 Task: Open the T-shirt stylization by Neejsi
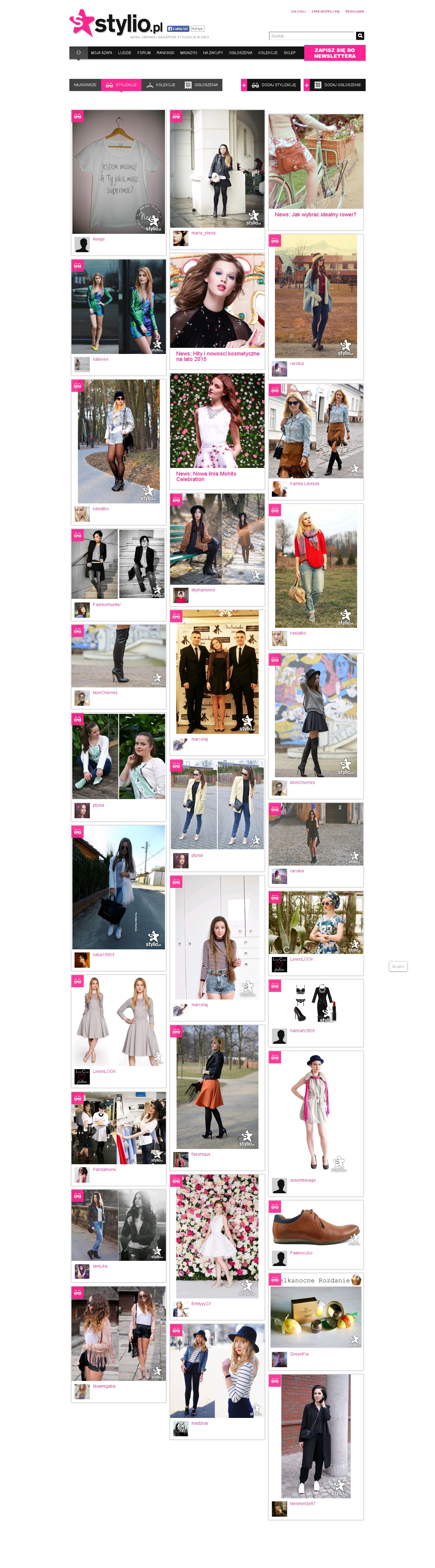click(x=119, y=172)
